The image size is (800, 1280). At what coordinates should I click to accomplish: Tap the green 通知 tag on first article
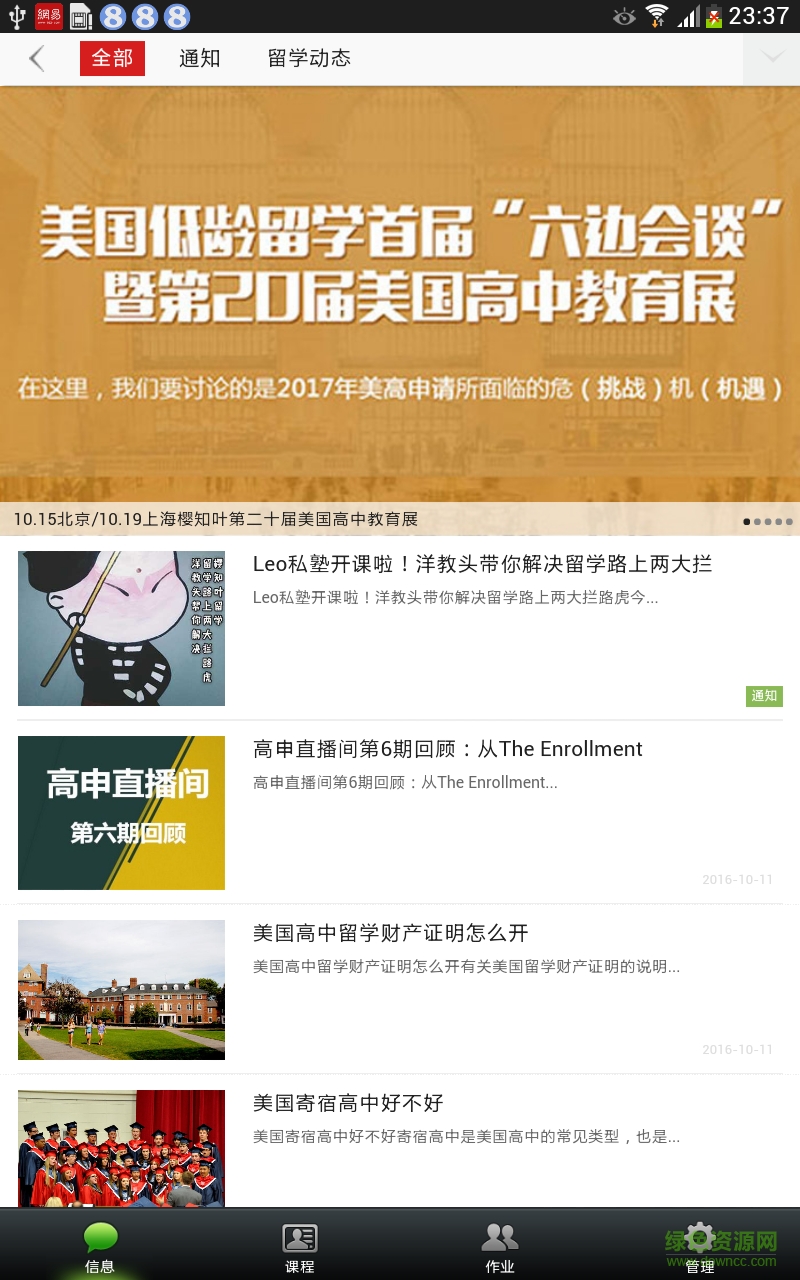(764, 695)
